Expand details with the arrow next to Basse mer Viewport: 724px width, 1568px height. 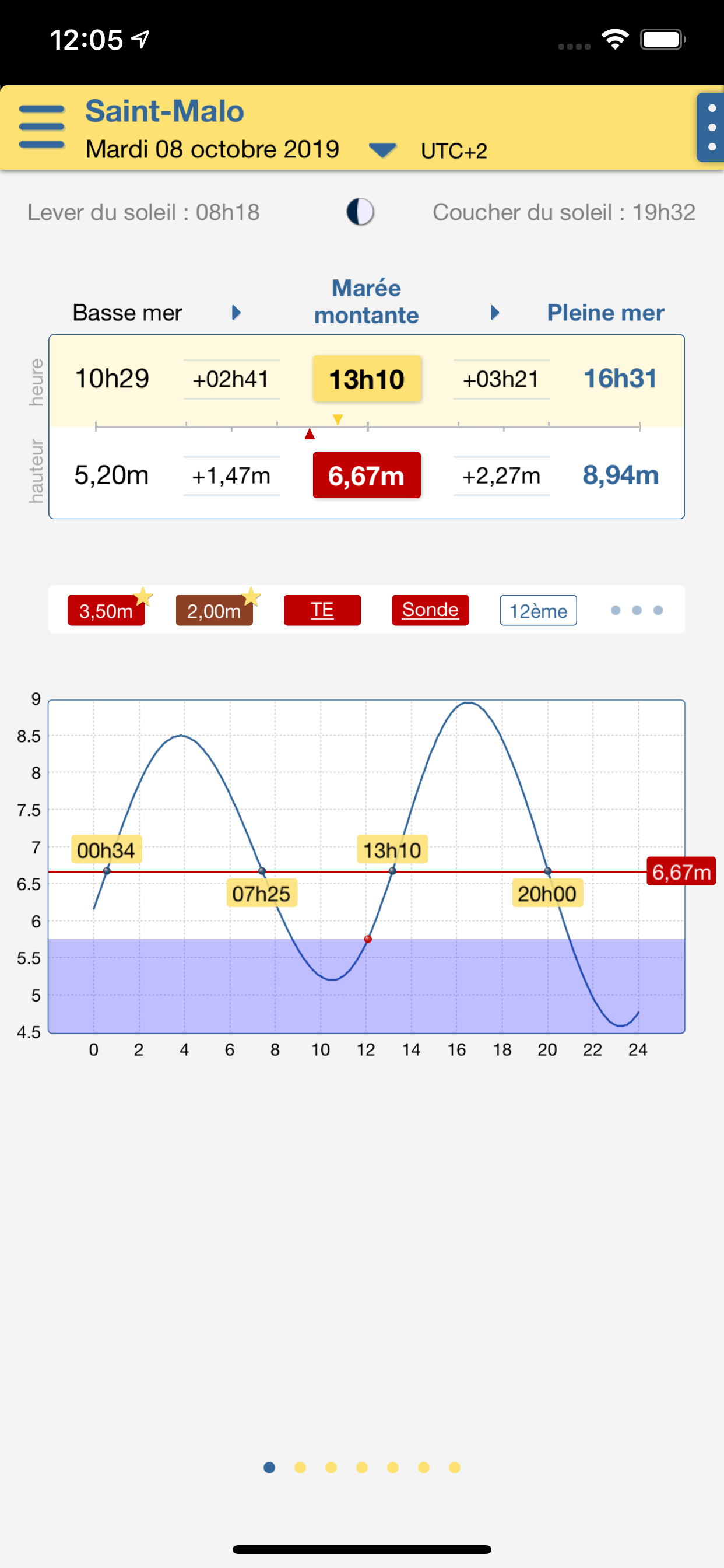[236, 313]
